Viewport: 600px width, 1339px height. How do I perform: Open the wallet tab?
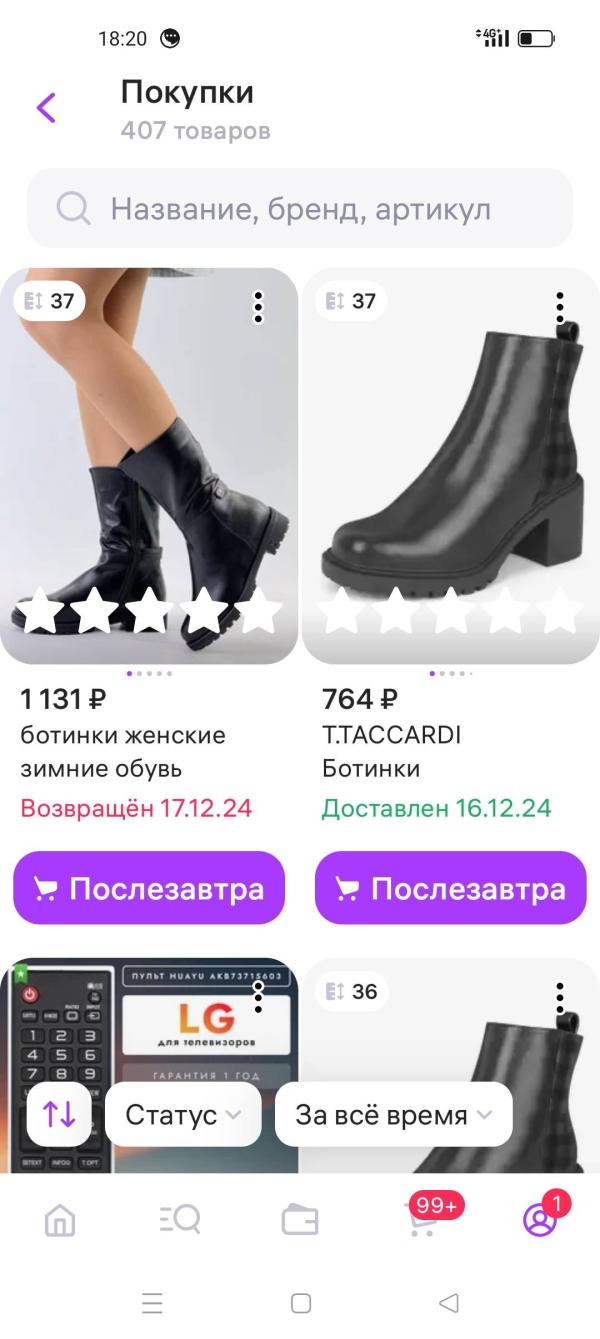300,1220
